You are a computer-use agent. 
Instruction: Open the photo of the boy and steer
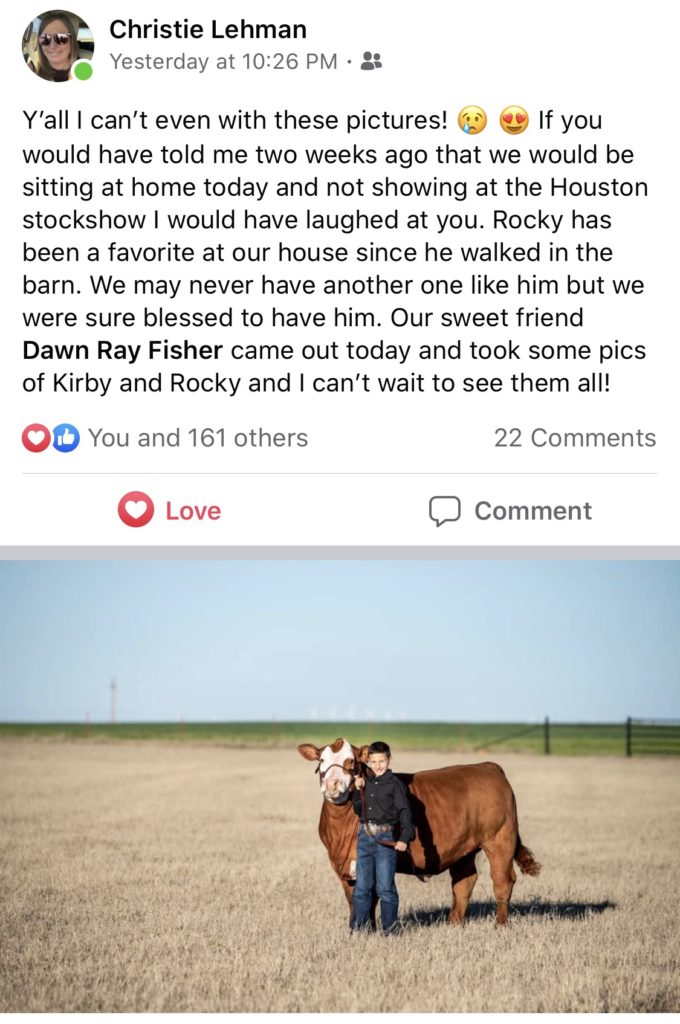[340, 785]
